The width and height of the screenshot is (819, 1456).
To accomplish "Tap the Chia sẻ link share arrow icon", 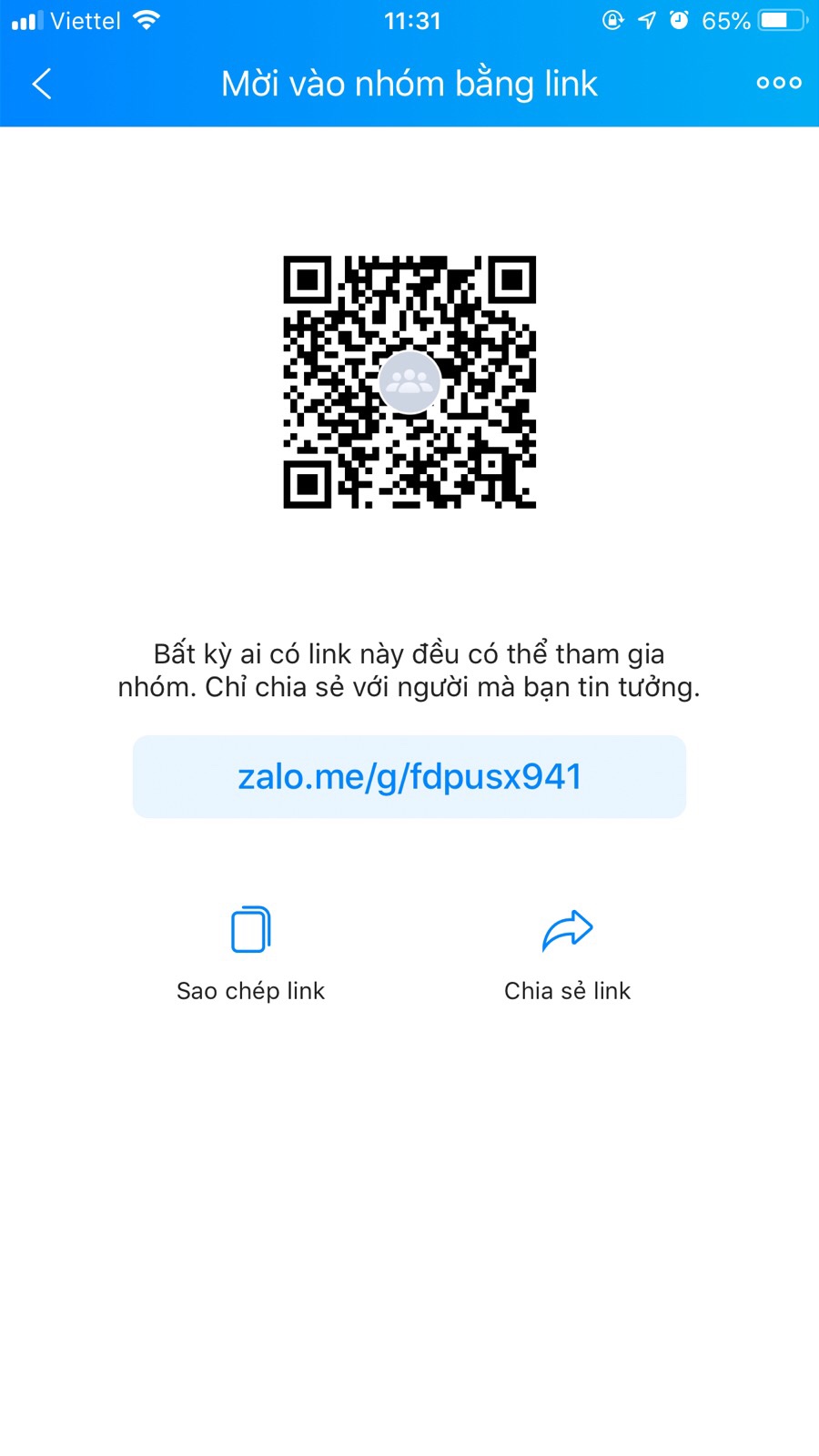I will point(569,928).
